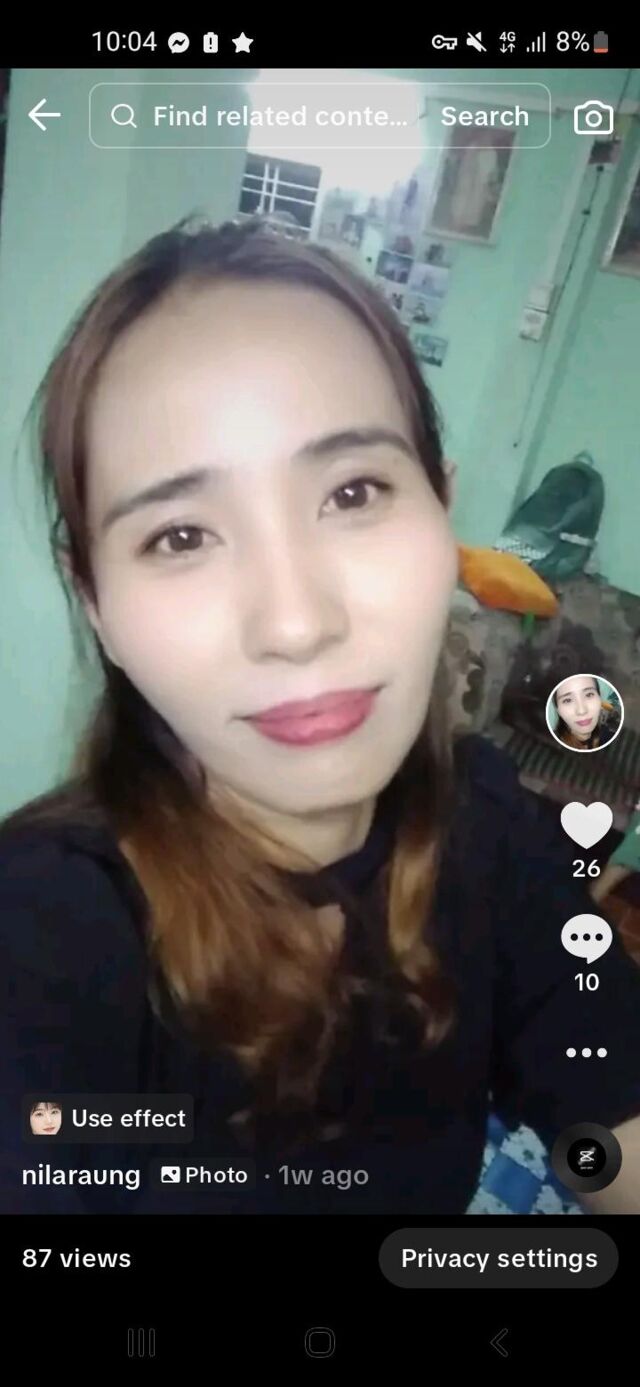Image resolution: width=640 pixels, height=1387 pixels.
Task: Tap the system home button
Action: 320,1342
